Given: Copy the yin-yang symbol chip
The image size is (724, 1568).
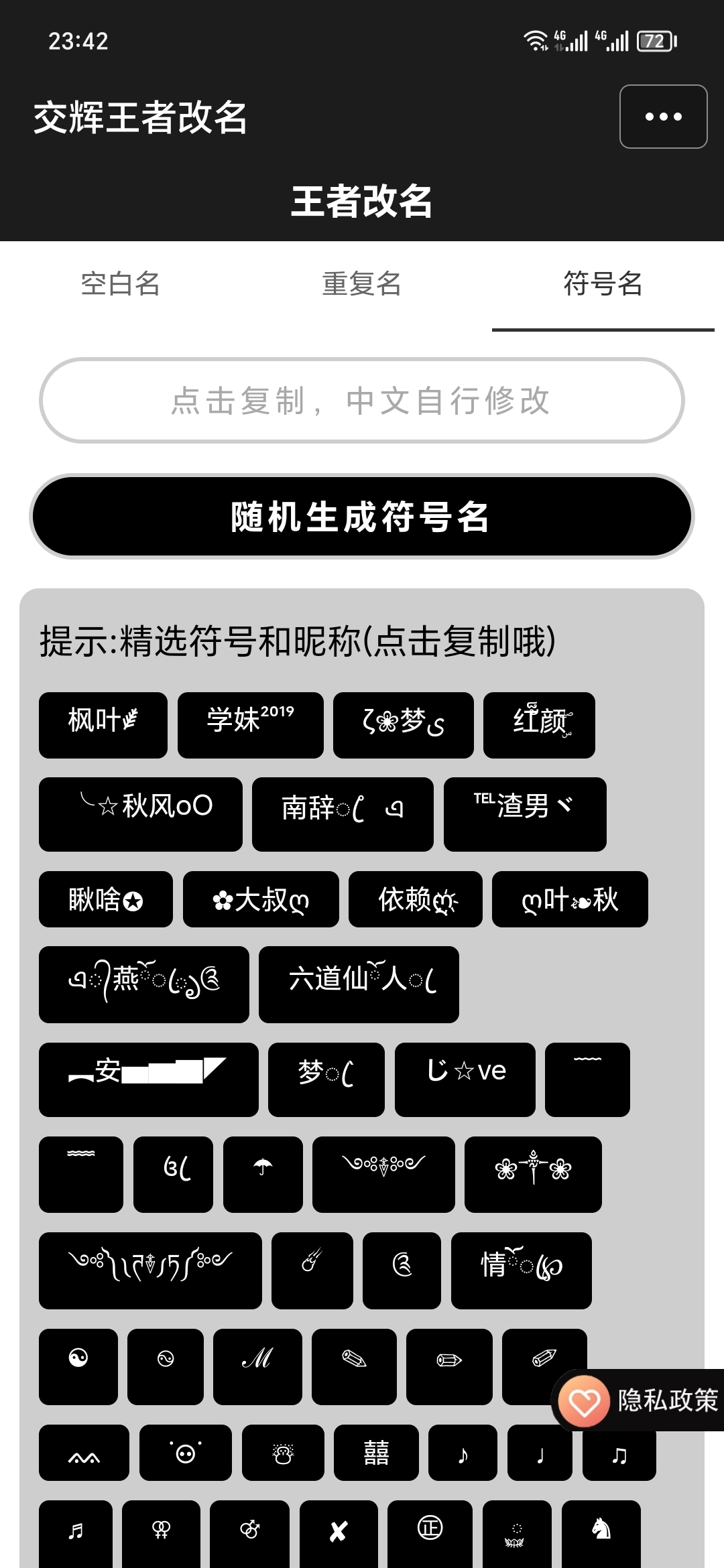Looking at the screenshot, I should (78, 1366).
